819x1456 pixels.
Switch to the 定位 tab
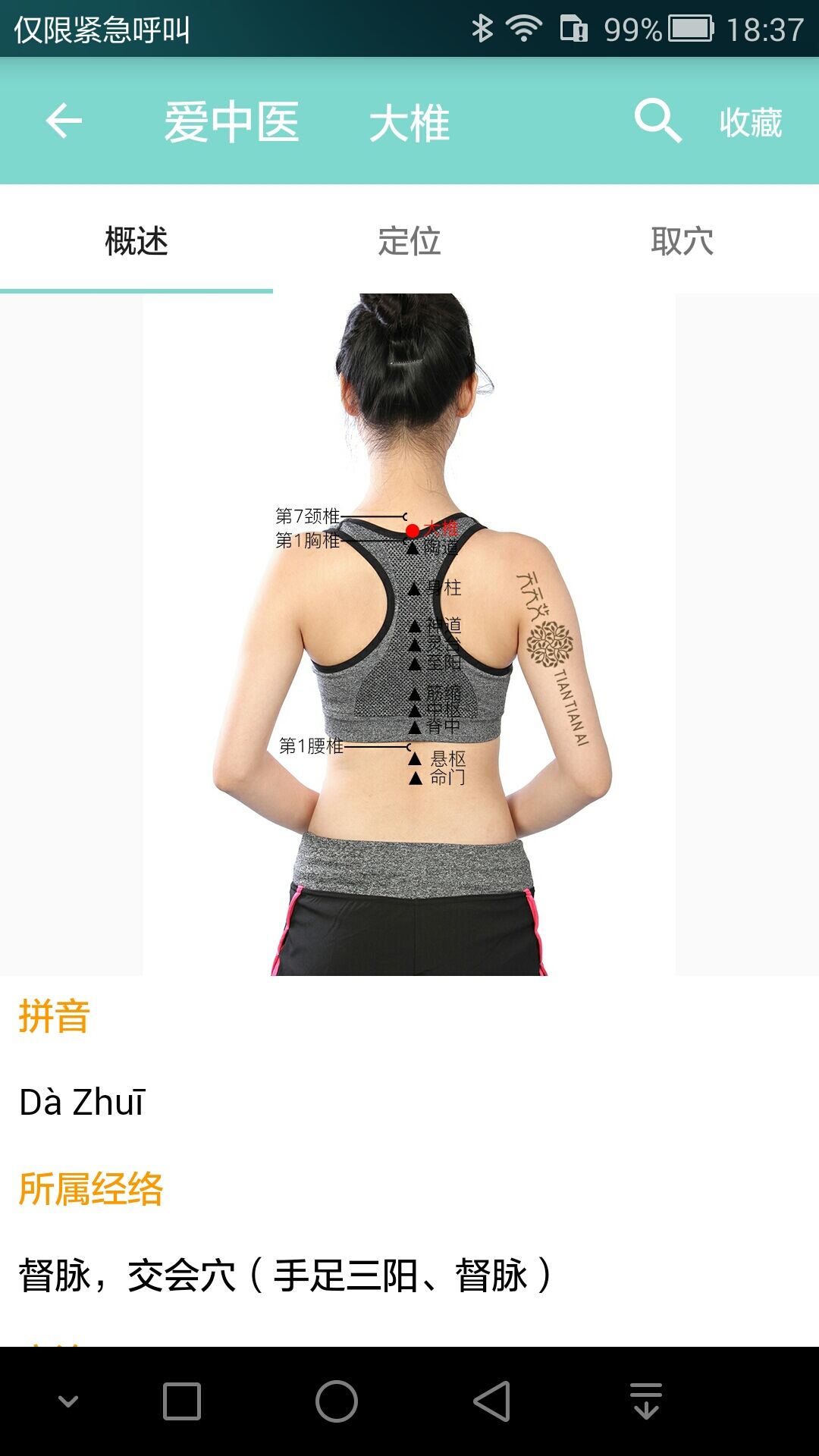coord(409,241)
